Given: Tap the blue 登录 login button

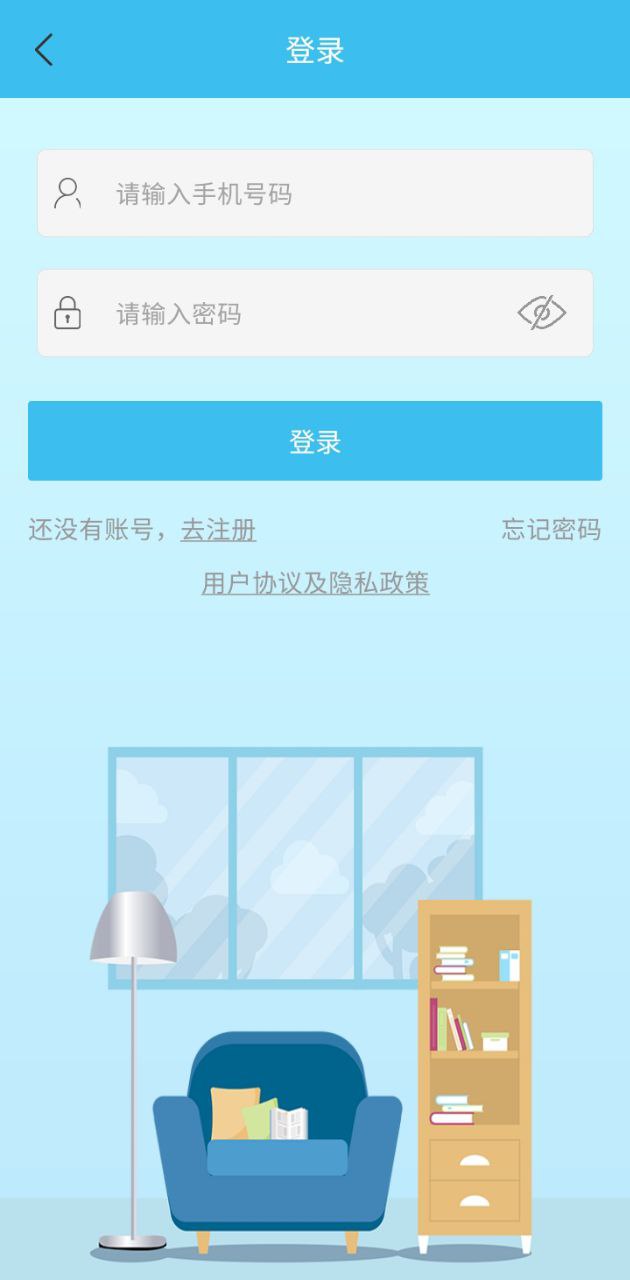Looking at the screenshot, I should coord(315,441).
